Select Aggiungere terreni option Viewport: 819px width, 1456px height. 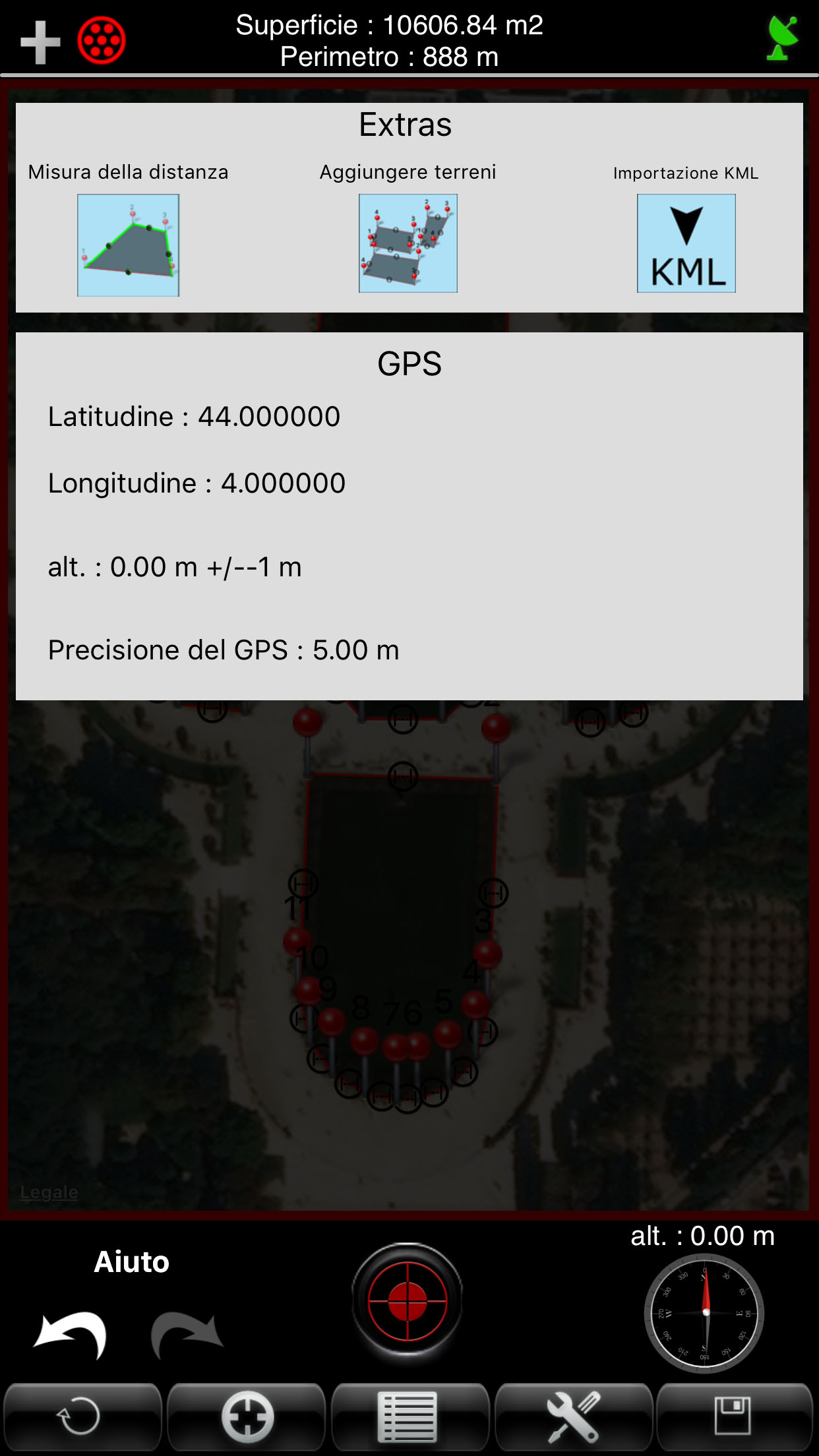(408, 243)
